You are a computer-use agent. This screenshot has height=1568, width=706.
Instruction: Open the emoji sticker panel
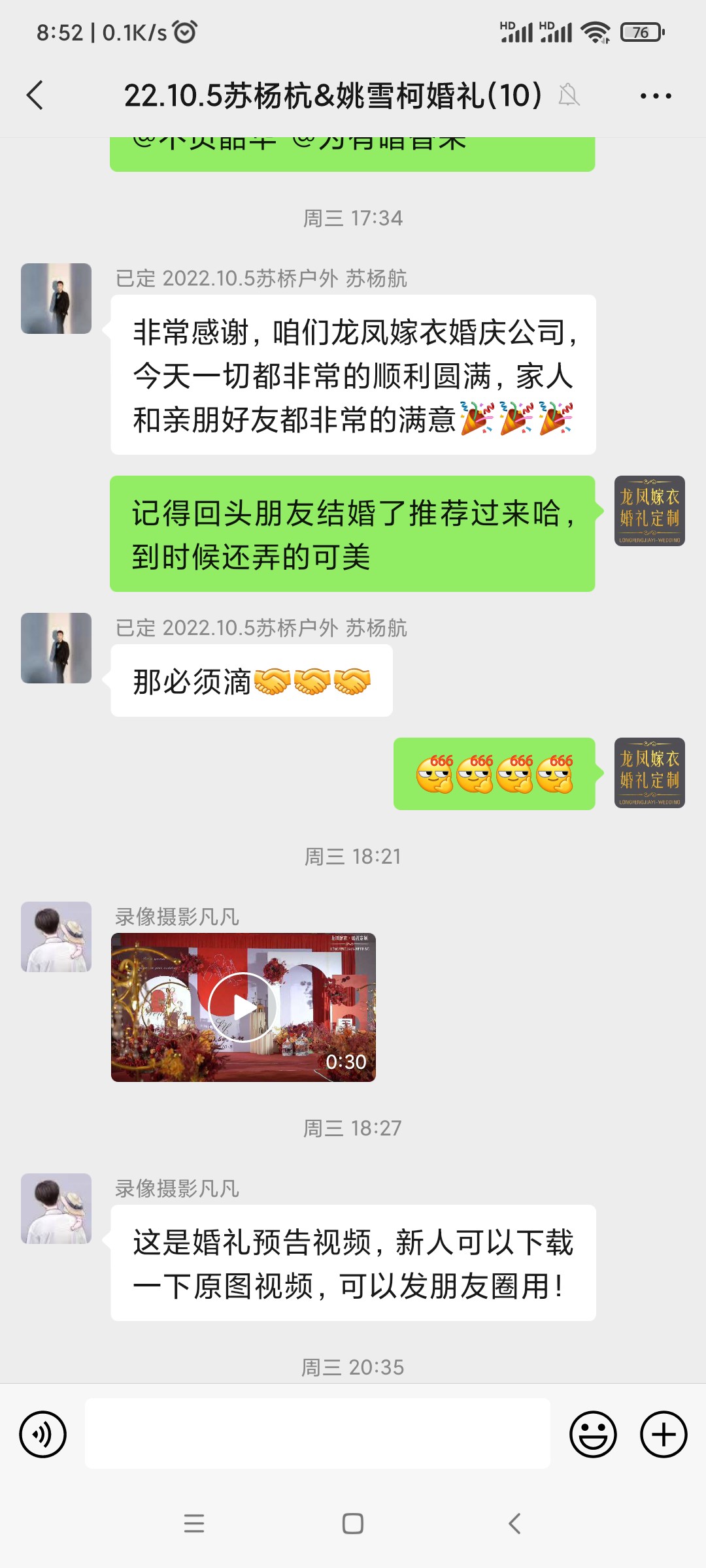[x=593, y=1434]
